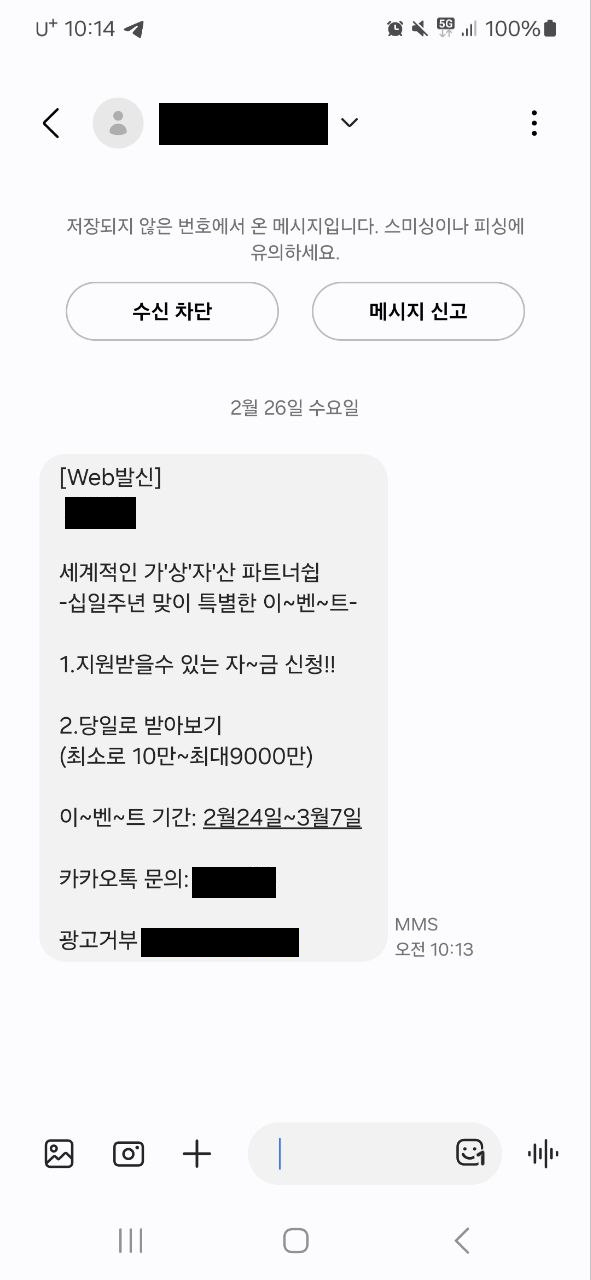Open the gallery image attachment icon
The height and width of the screenshot is (1280, 591).
tap(60, 1153)
